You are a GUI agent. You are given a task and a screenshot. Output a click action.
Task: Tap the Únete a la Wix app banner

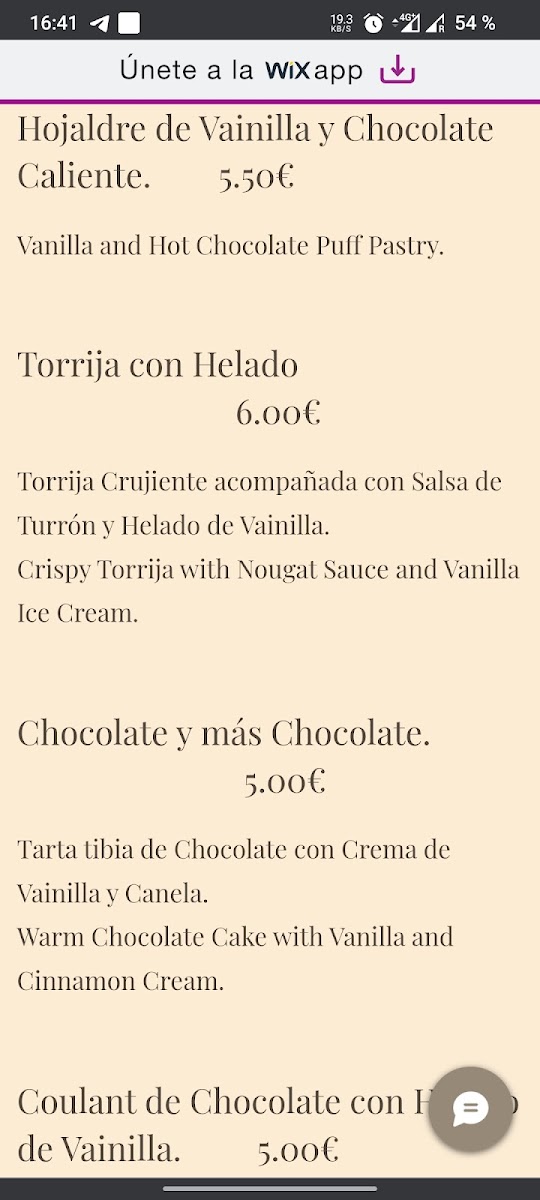click(270, 71)
